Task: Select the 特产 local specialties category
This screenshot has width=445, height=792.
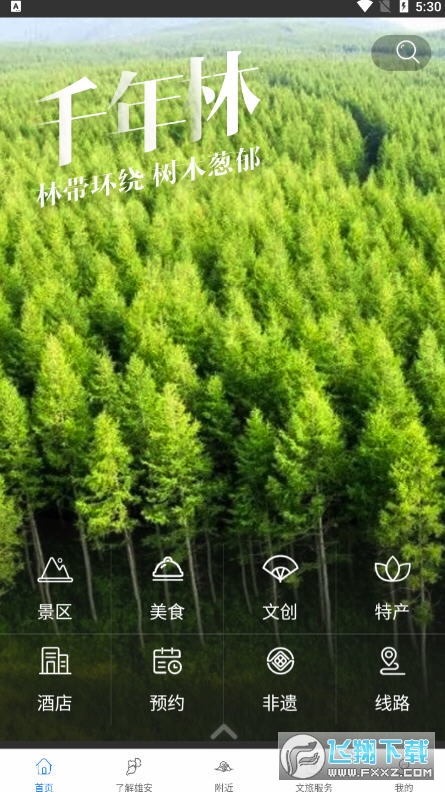Action: tap(392, 588)
